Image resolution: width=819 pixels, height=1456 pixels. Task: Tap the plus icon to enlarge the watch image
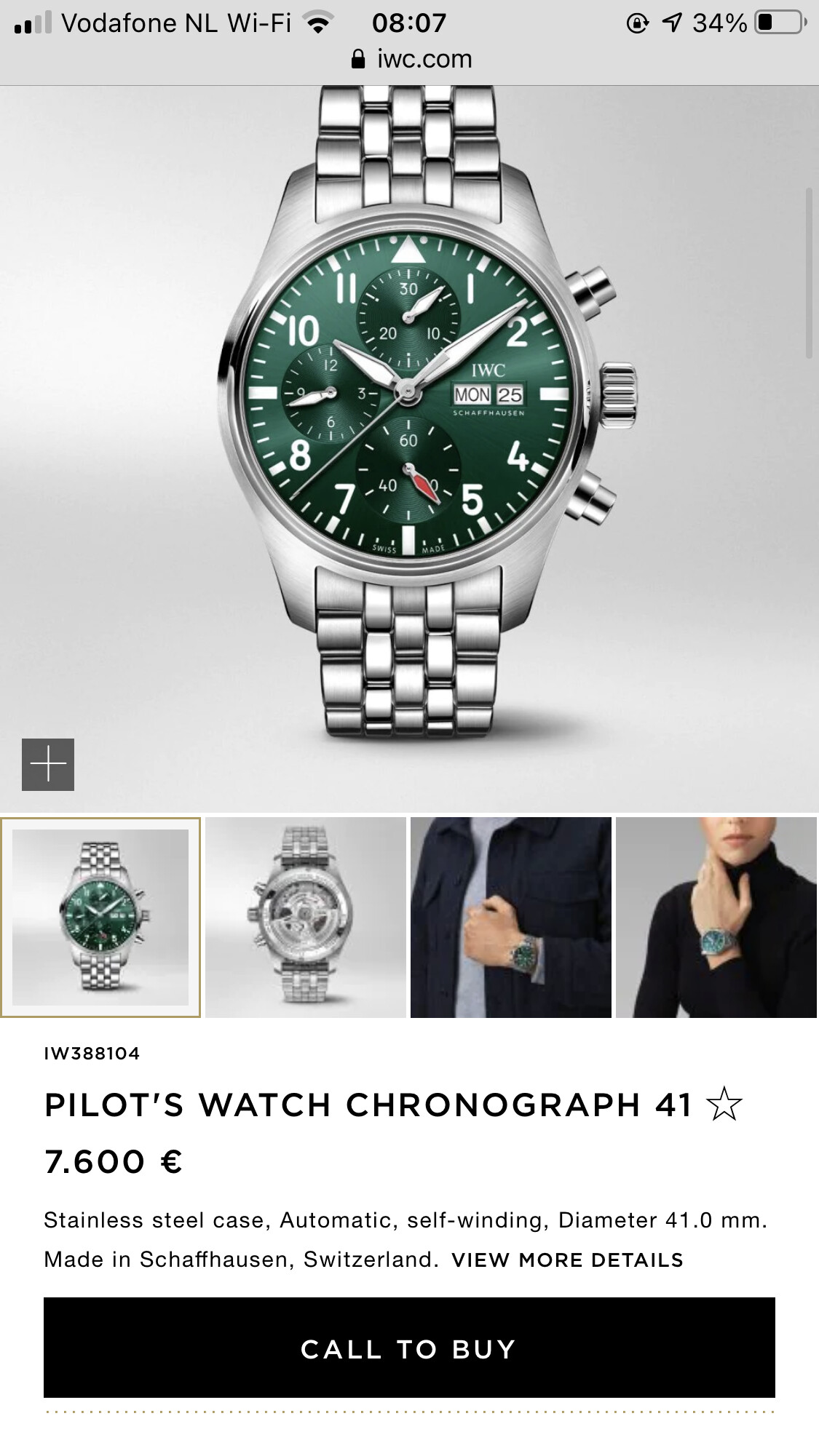48,764
